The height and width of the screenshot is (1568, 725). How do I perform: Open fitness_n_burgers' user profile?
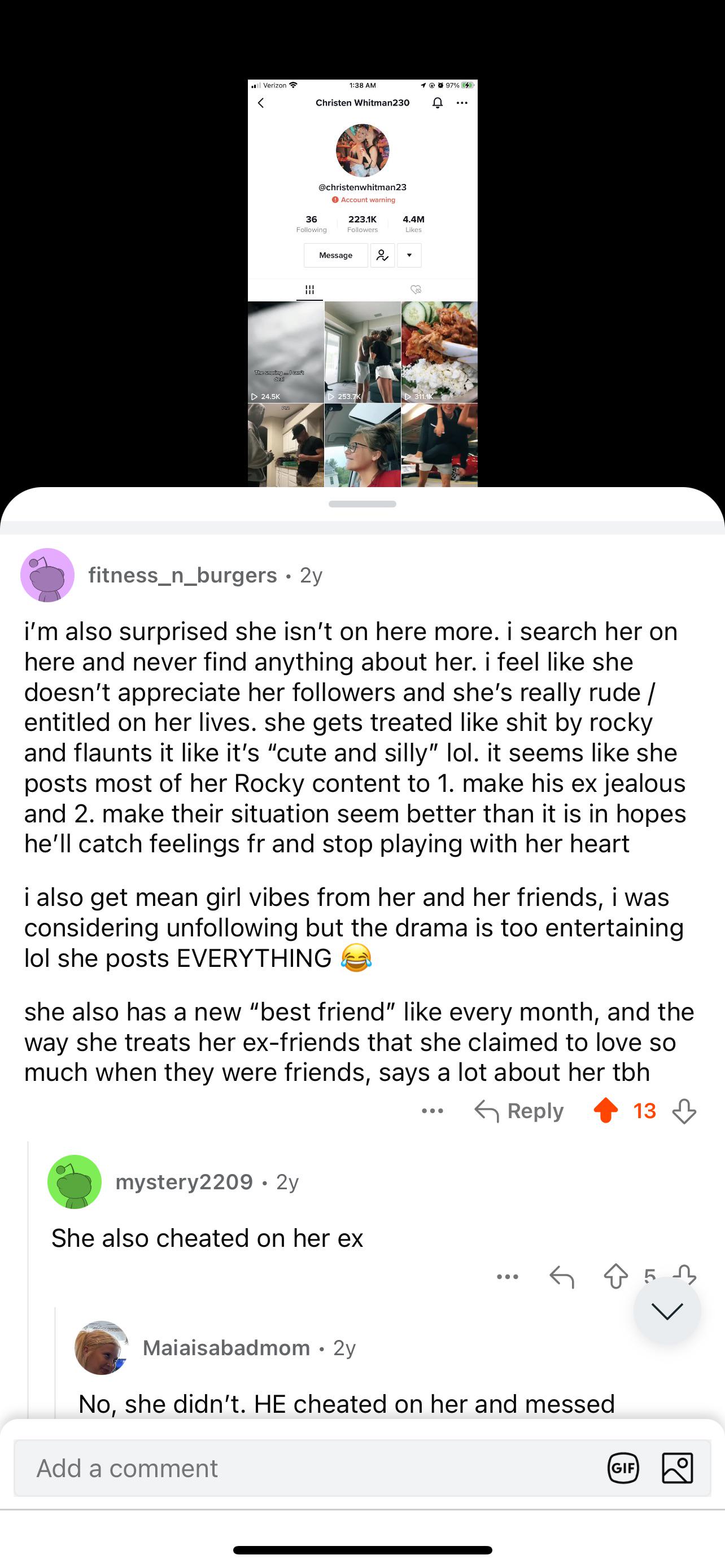point(182,575)
